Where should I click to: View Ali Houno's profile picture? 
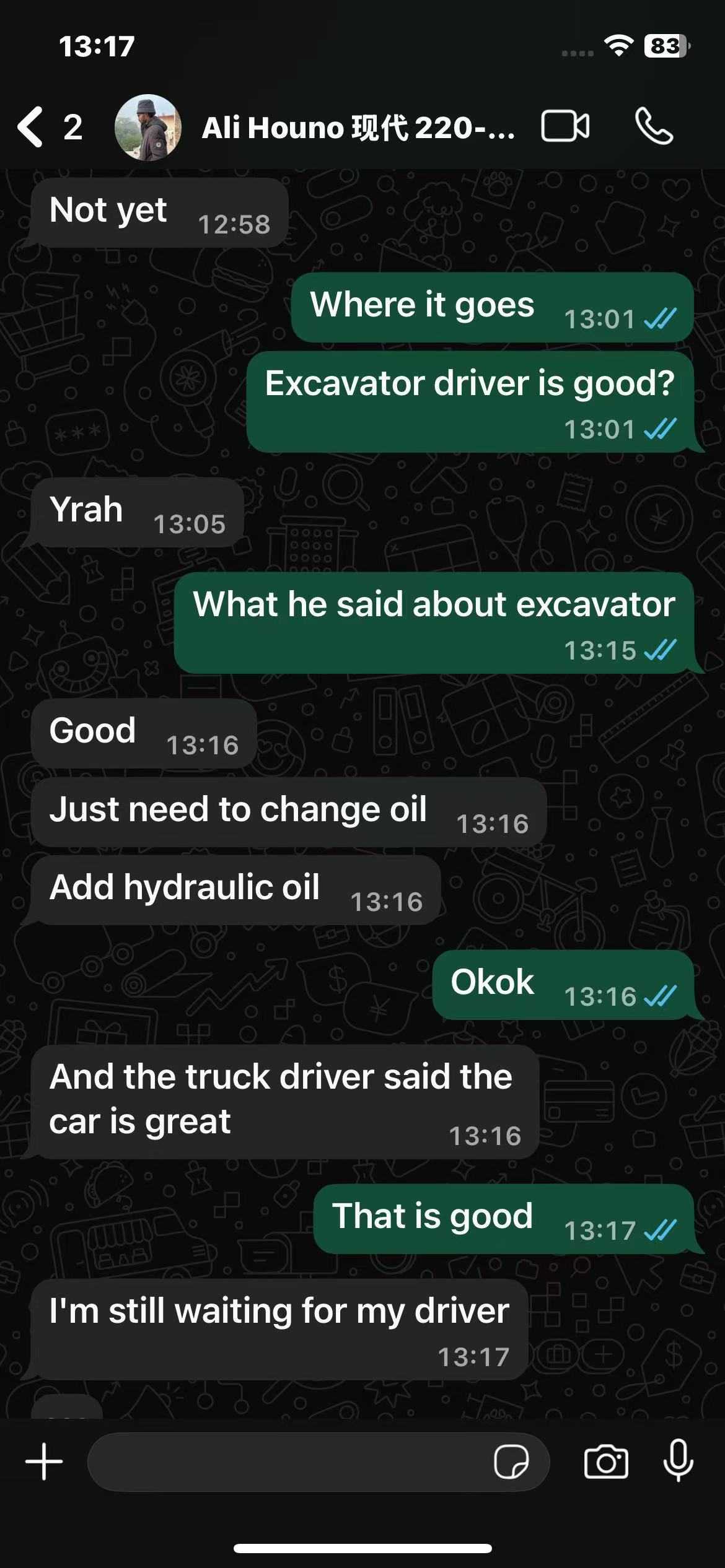[x=148, y=128]
